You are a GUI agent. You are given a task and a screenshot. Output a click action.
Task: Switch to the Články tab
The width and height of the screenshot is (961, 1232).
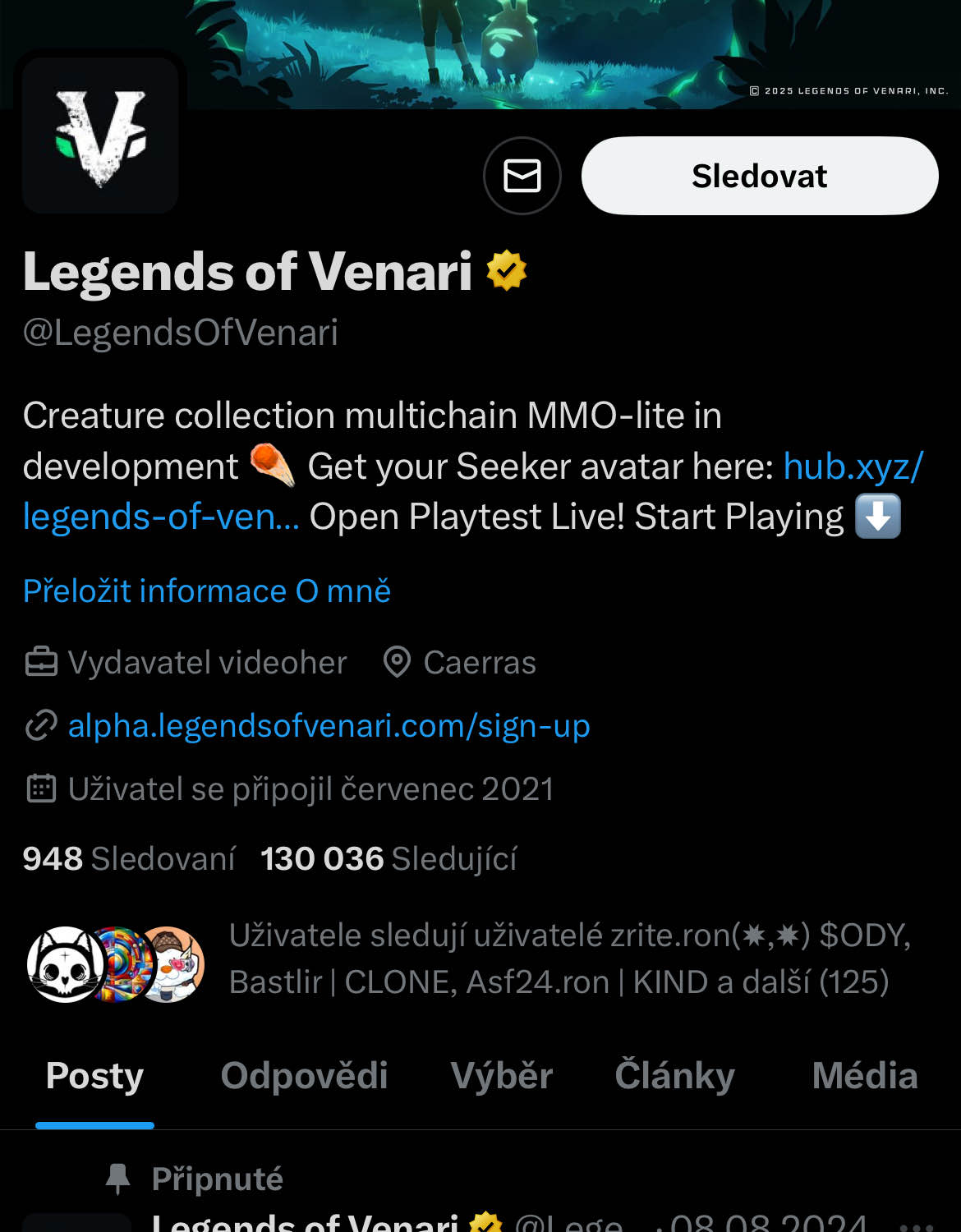tap(674, 1076)
